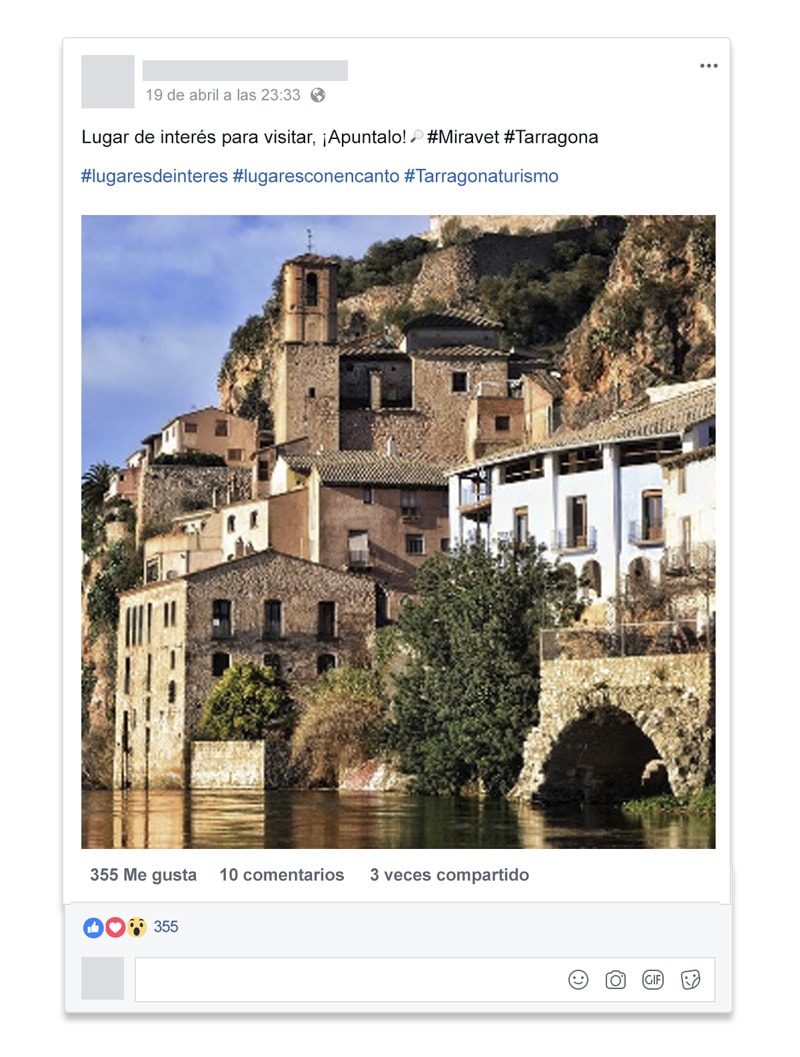Follow the #lugaresdeinteres hashtag link
This screenshot has height=1057, width=800.
click(154, 176)
